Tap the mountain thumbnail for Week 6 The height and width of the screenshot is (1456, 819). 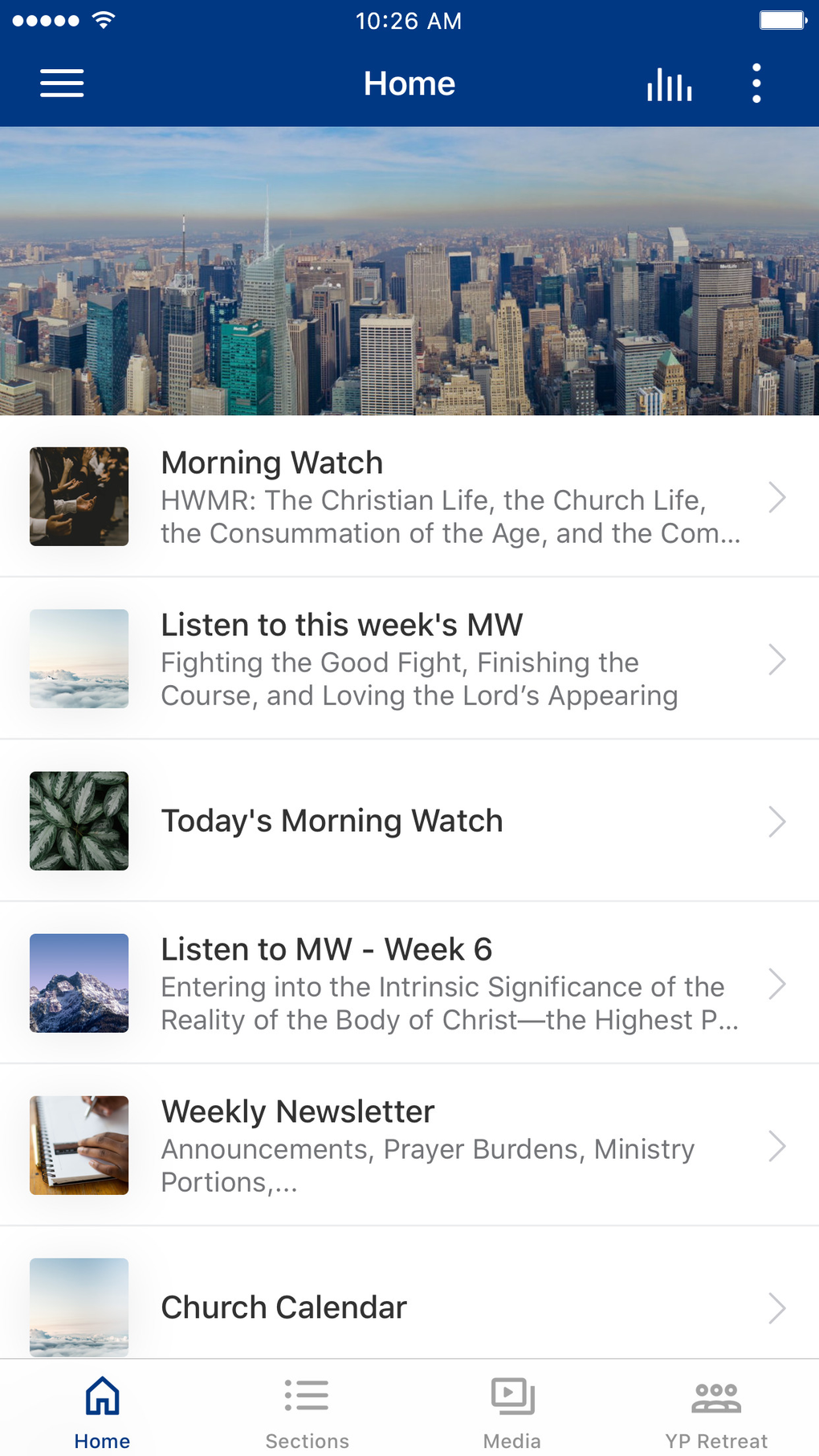point(78,983)
